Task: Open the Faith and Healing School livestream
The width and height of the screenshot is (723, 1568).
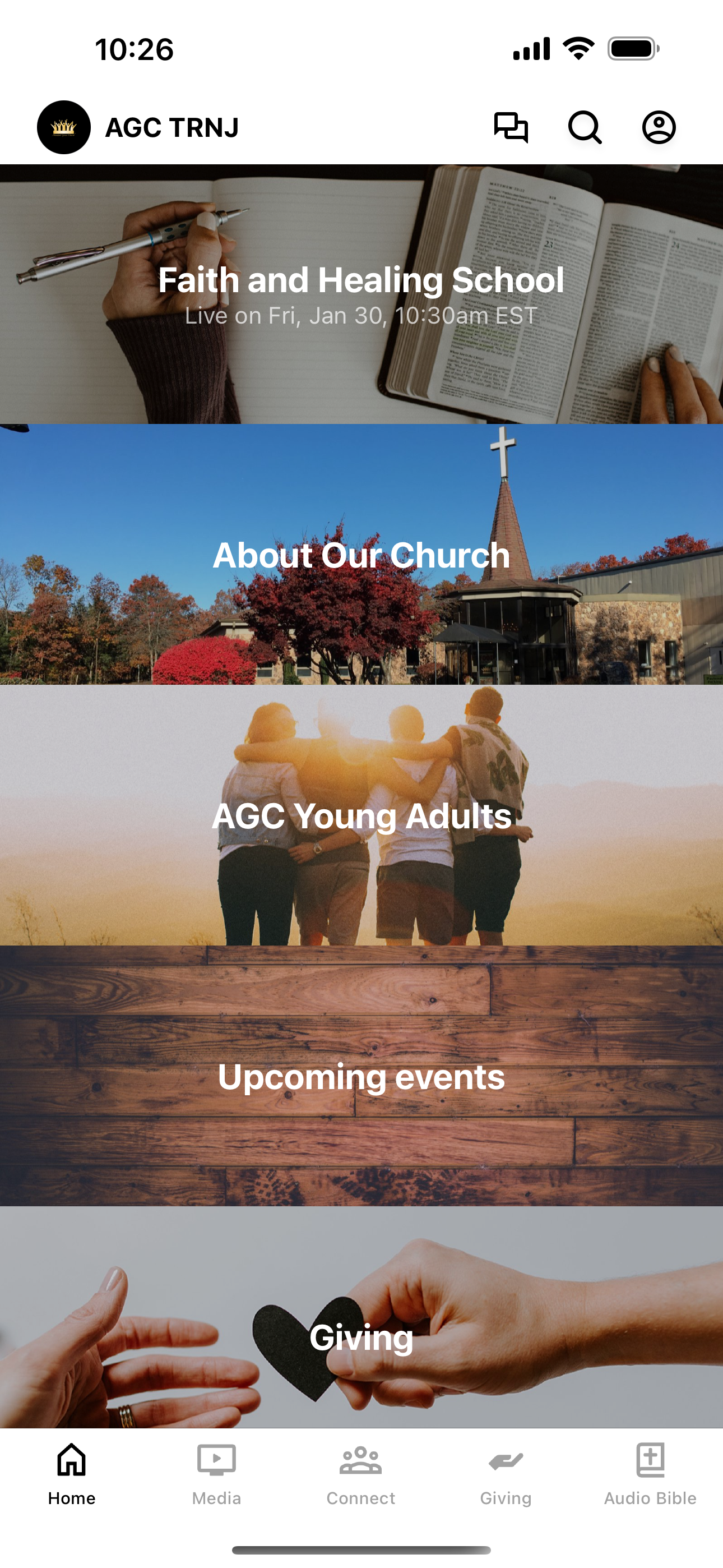Action: tap(361, 292)
